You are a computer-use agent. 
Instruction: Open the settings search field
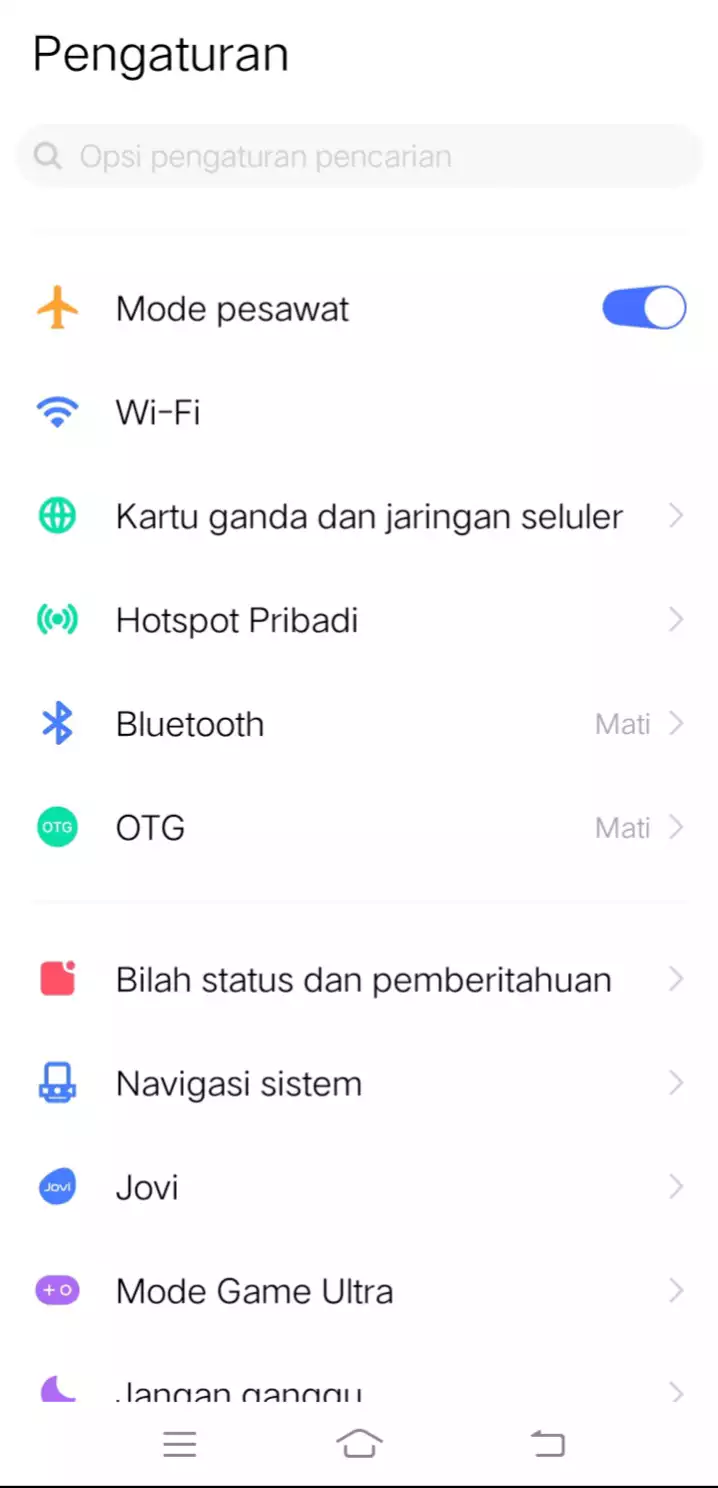click(x=359, y=156)
